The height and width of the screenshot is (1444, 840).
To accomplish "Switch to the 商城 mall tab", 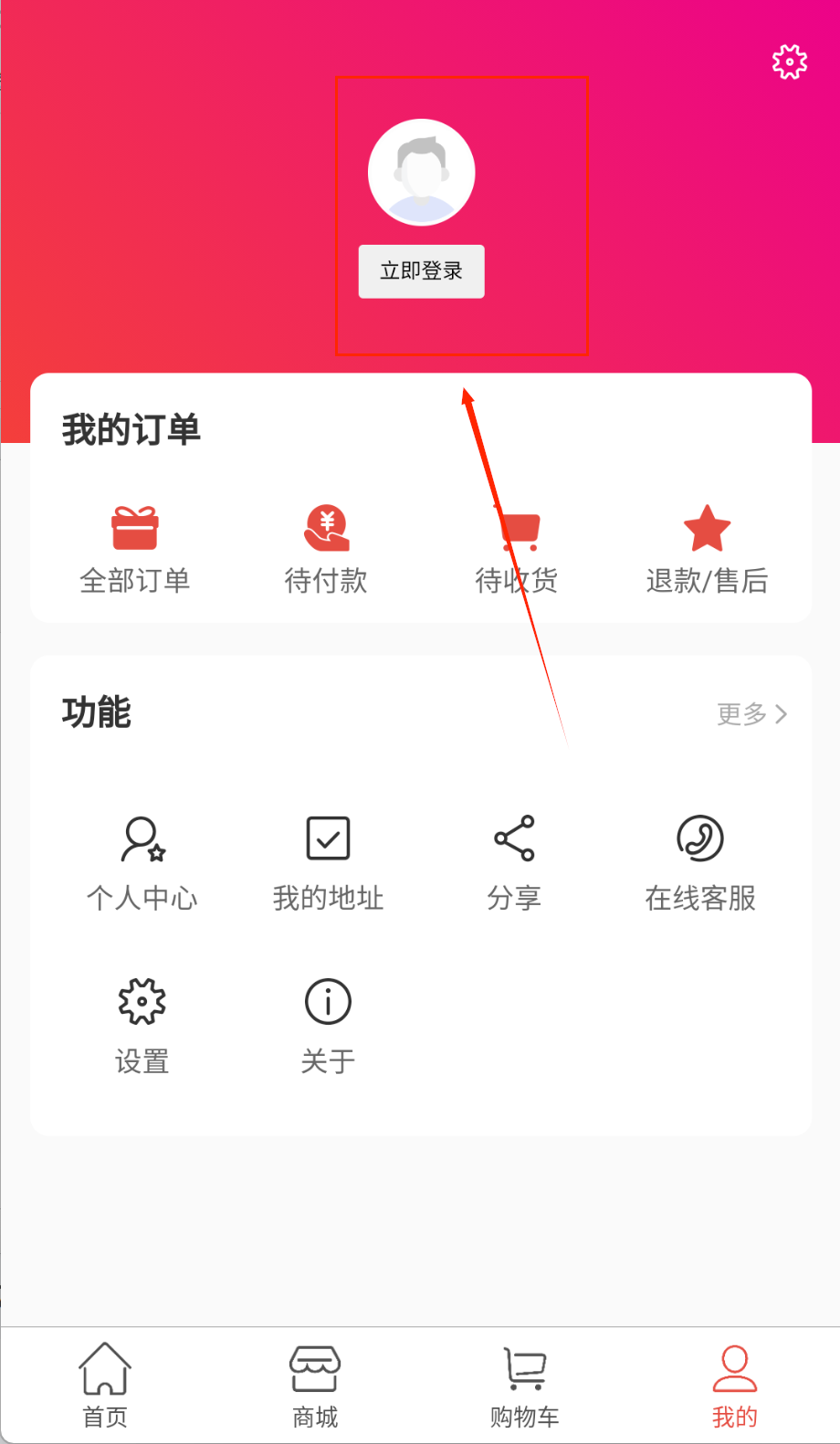I will tap(315, 1385).
